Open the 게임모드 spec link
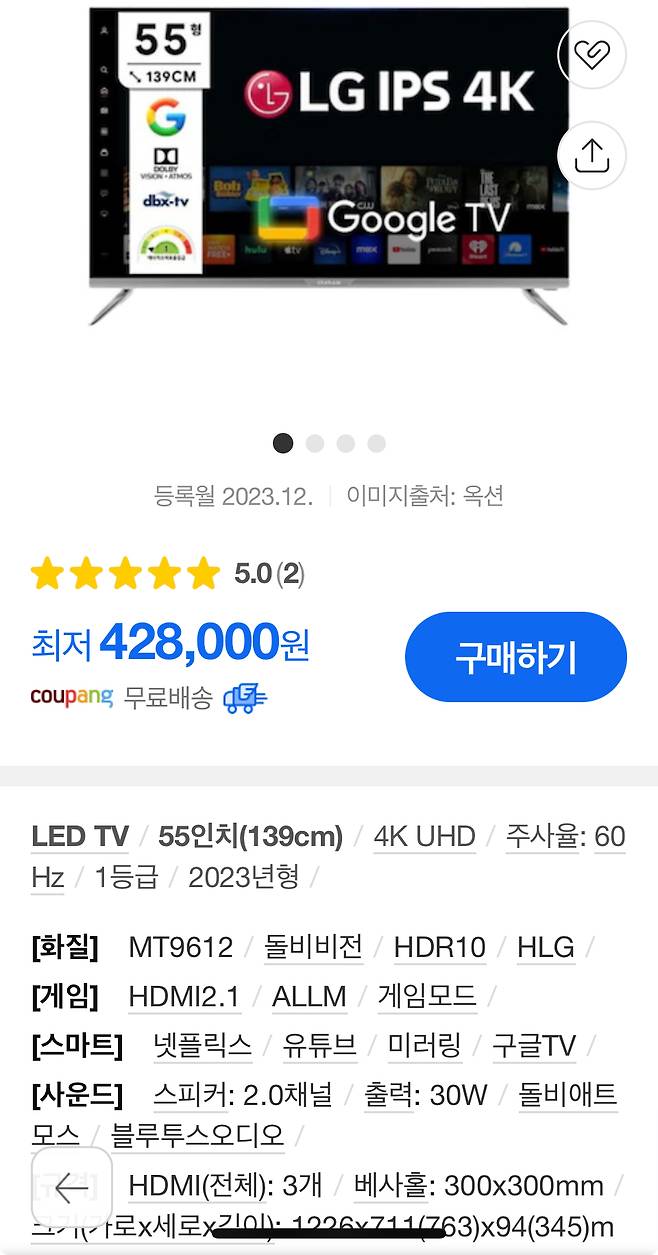 click(x=427, y=997)
